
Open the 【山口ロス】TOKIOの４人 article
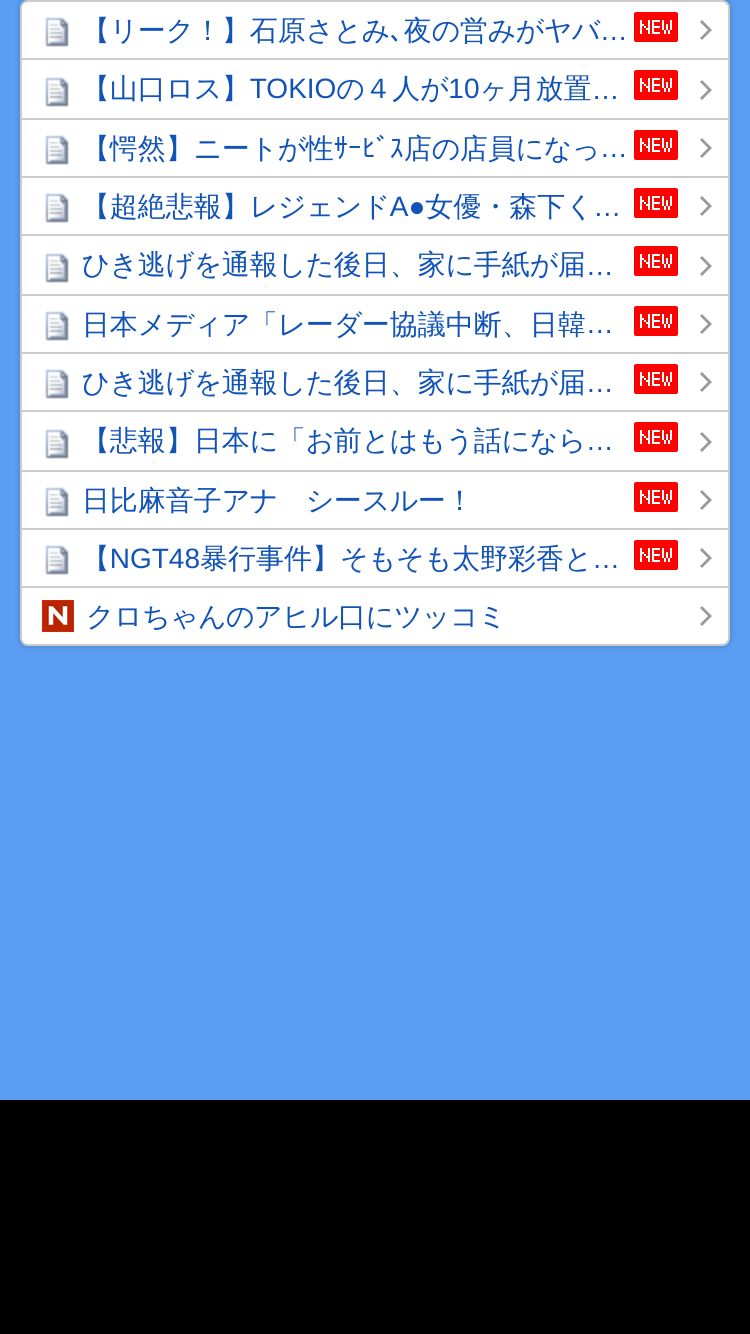(x=375, y=89)
